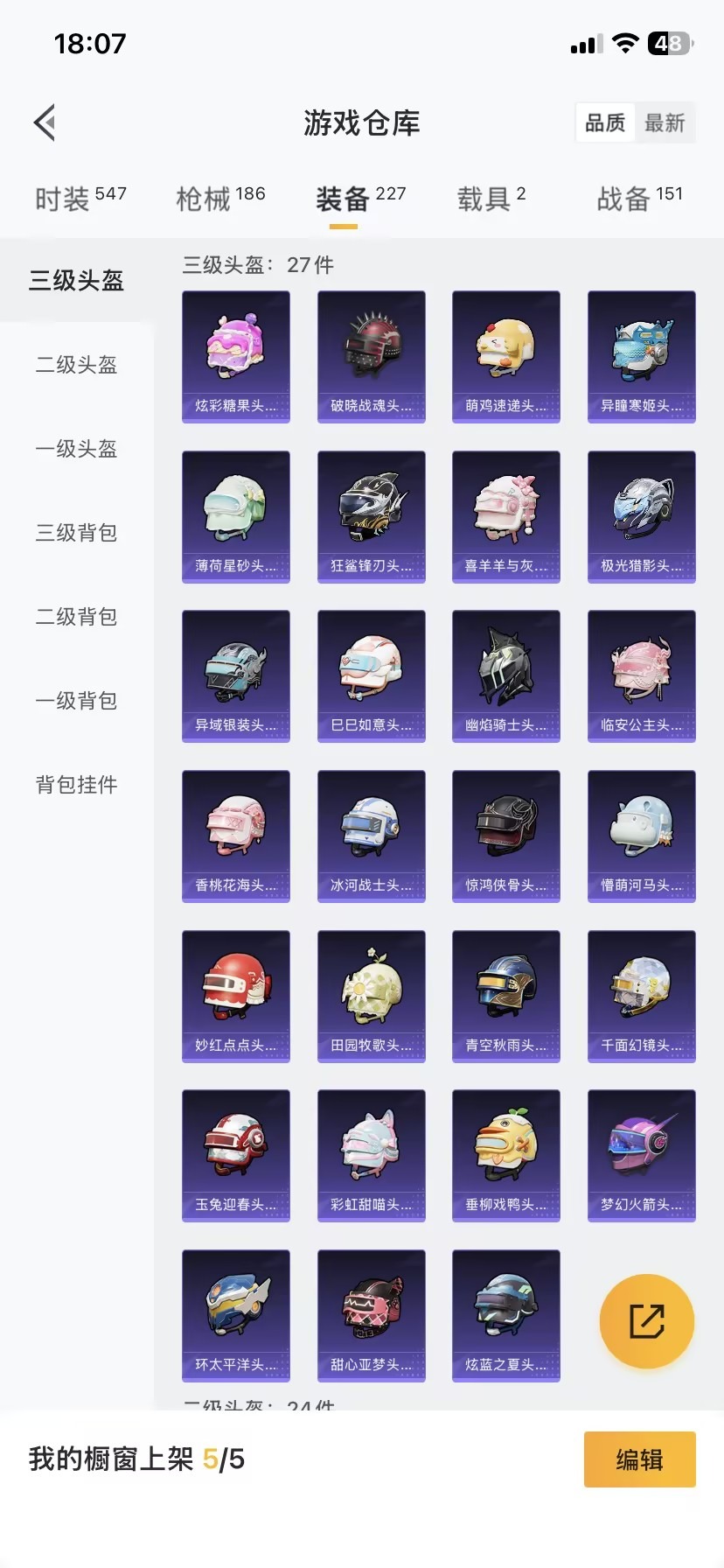The width and height of the screenshot is (724, 1568).
Task: Select 背包挂件 in the sidebar
Action: pyautogui.click(x=75, y=785)
